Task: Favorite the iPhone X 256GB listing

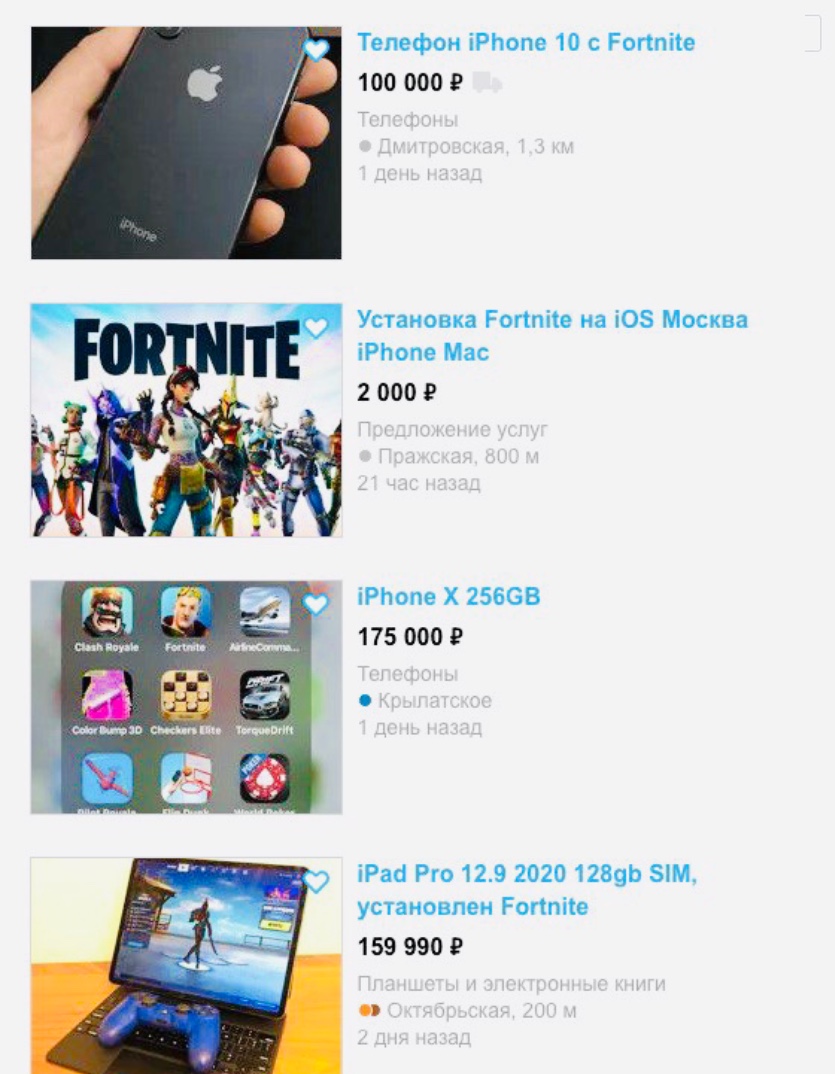Action: tap(316, 604)
